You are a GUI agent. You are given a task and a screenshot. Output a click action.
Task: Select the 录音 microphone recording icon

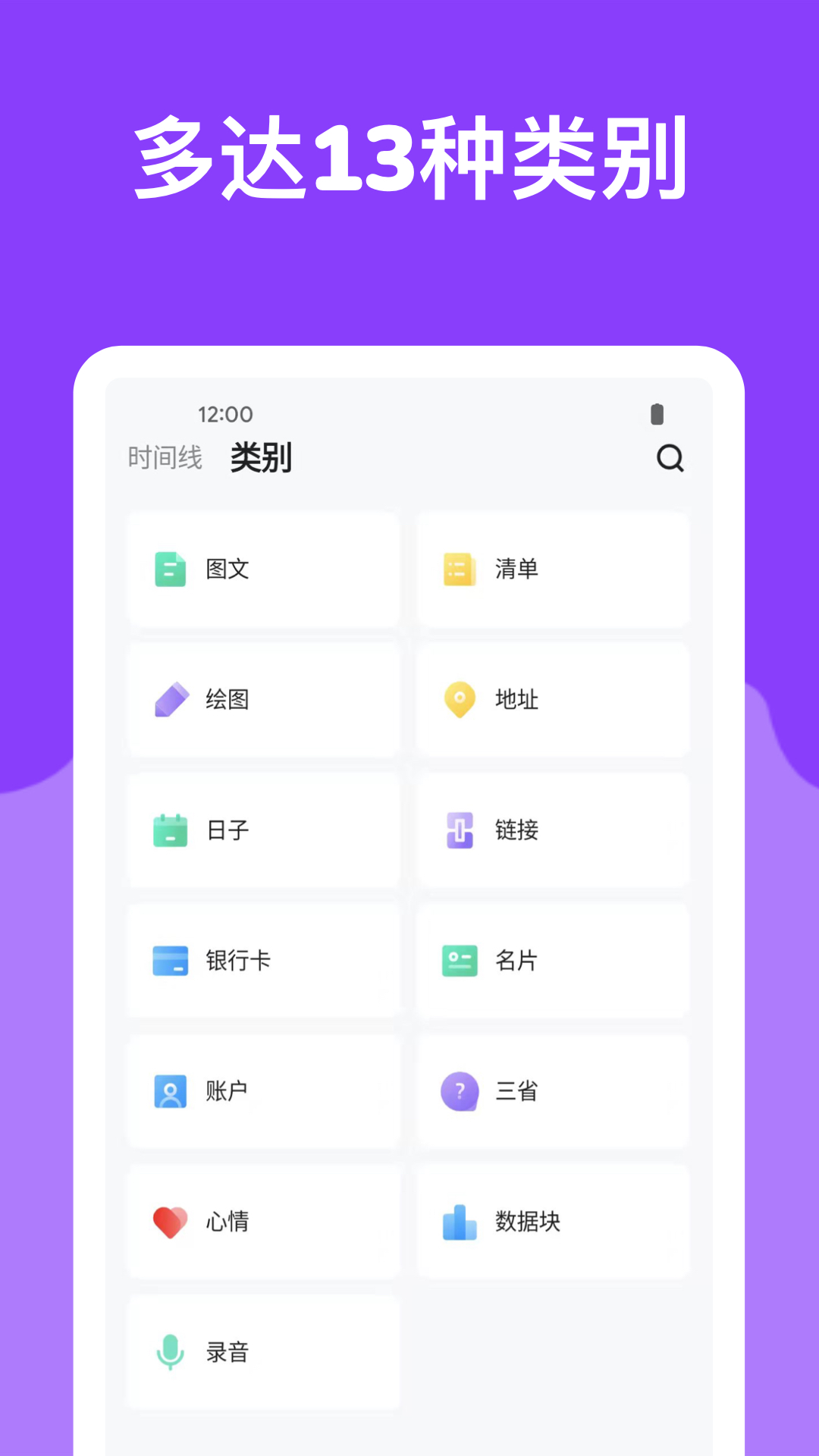(x=170, y=1351)
